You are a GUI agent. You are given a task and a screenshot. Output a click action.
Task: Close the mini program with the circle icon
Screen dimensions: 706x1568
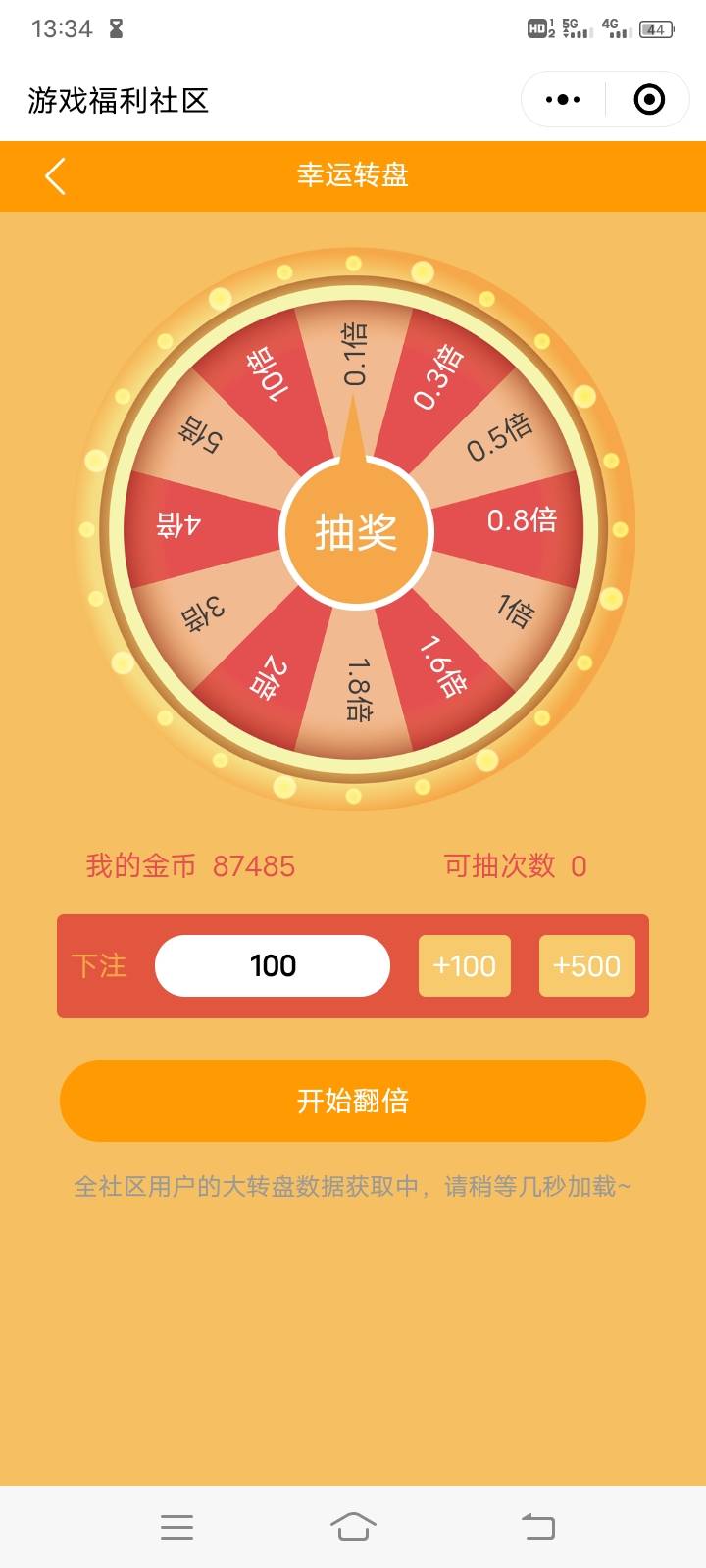pos(649,100)
